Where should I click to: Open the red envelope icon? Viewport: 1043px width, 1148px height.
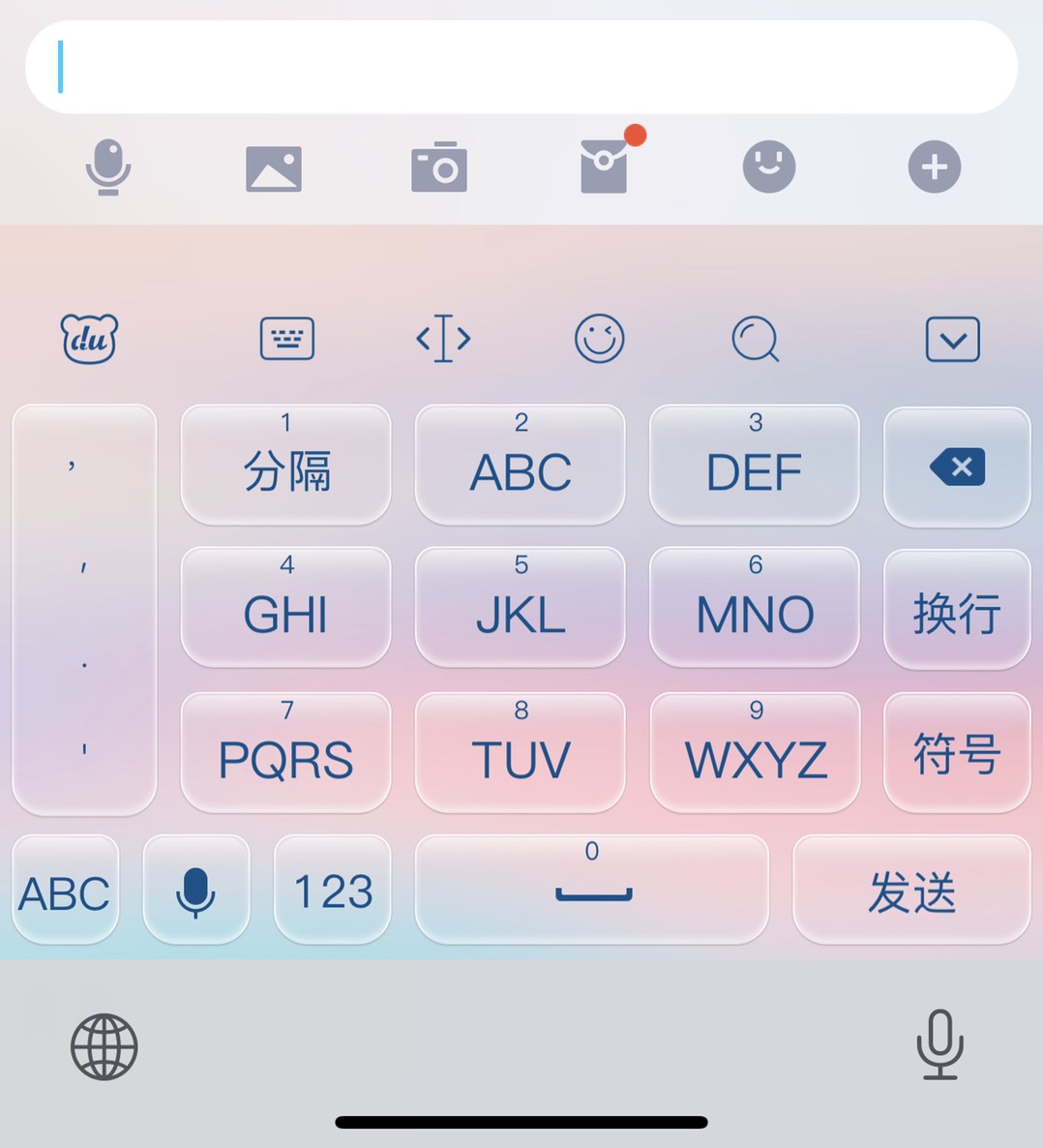pyautogui.click(x=605, y=166)
